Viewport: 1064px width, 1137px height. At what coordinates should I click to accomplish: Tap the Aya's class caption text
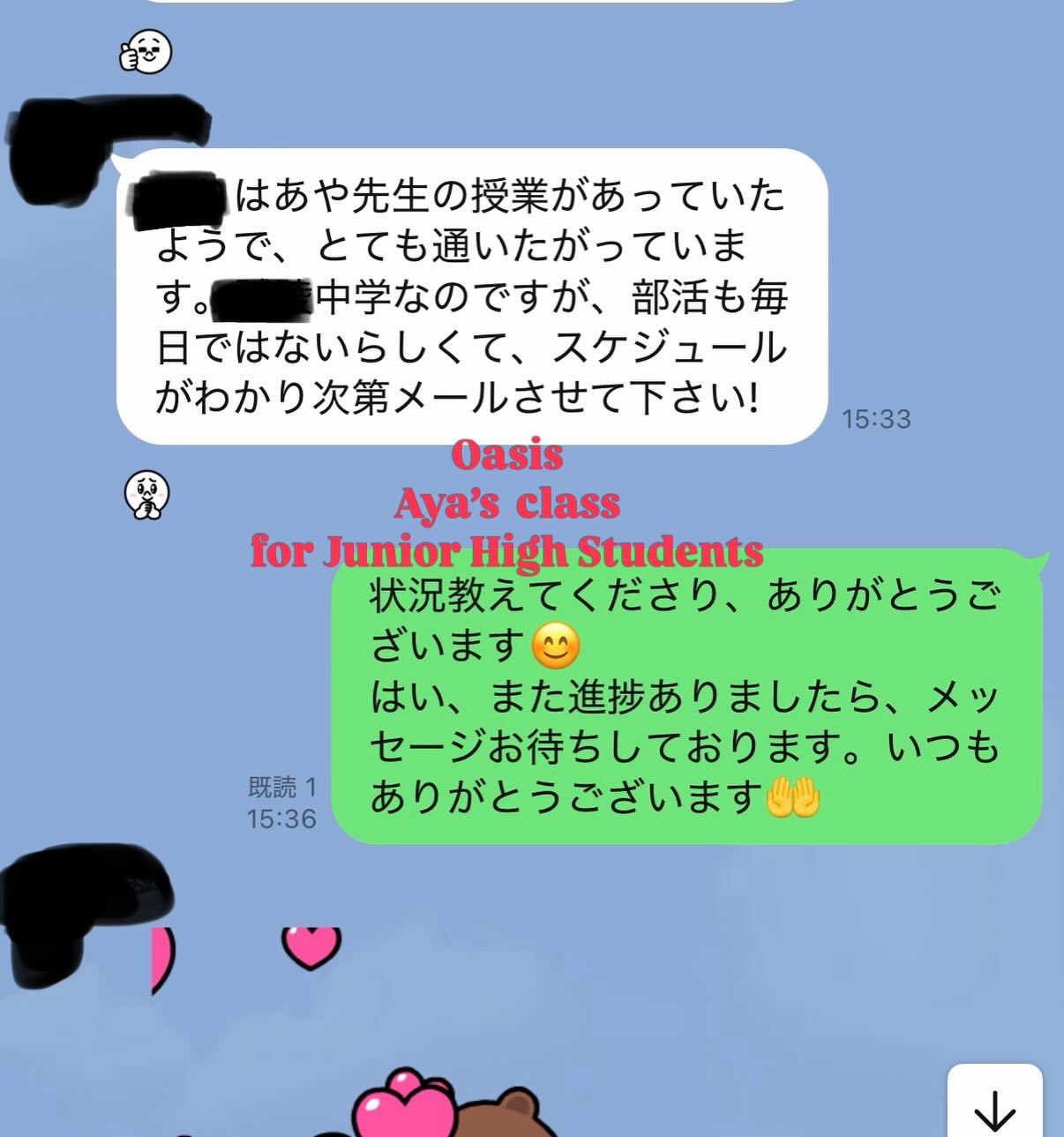pos(509,503)
